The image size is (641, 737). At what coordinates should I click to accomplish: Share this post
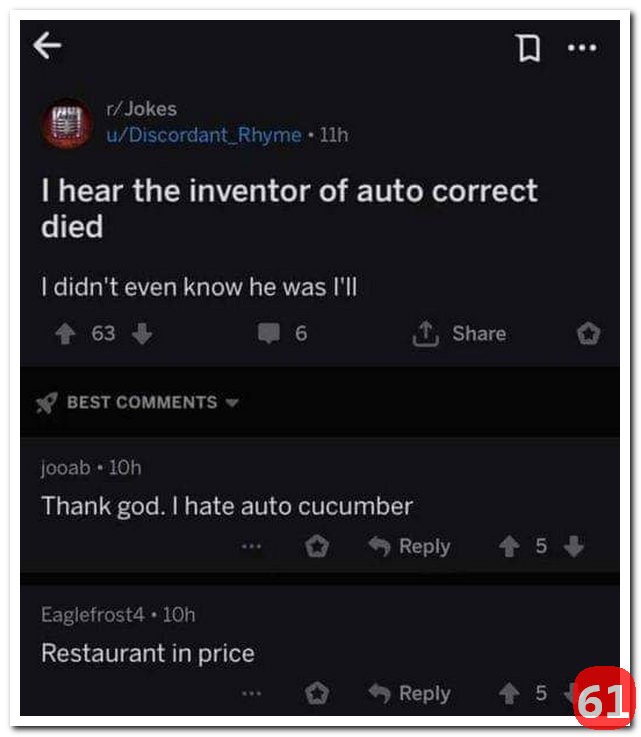(460, 334)
